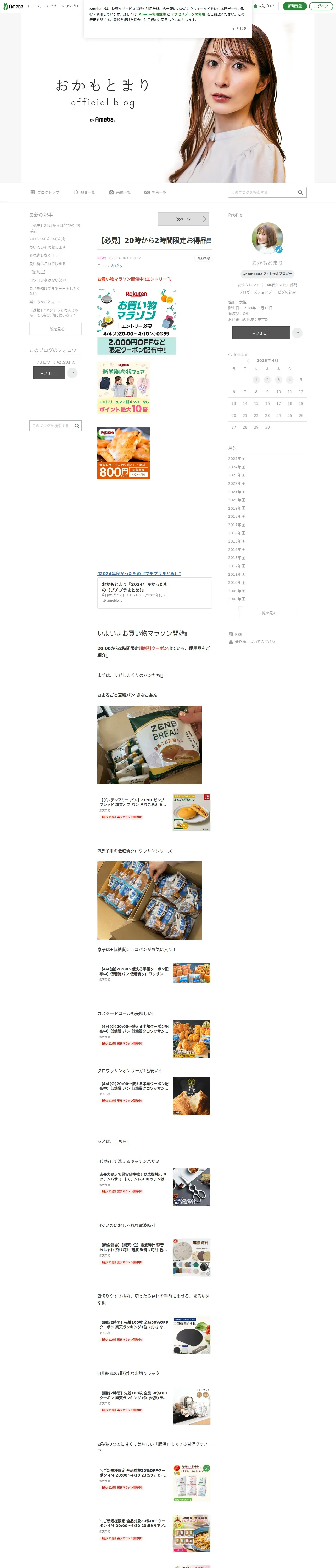Switch to 画像一覧
The height and width of the screenshot is (1568, 336).
(x=120, y=192)
